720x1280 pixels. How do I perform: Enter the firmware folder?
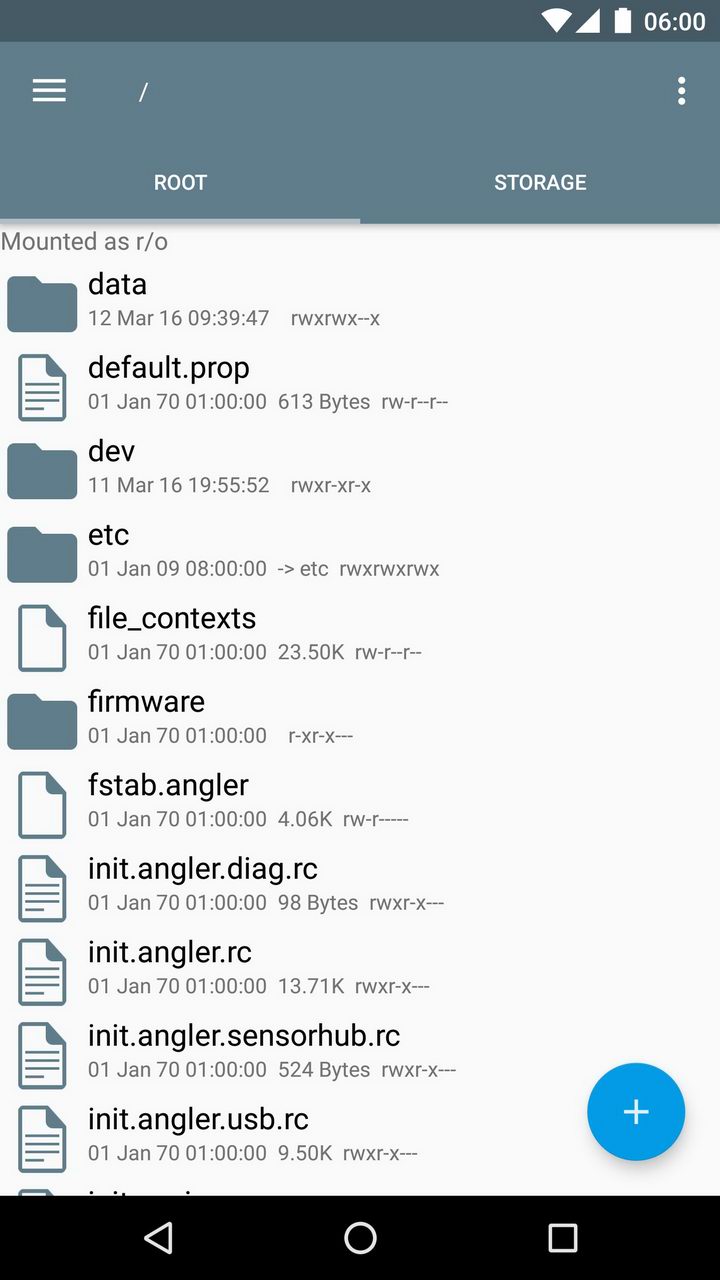coord(360,719)
